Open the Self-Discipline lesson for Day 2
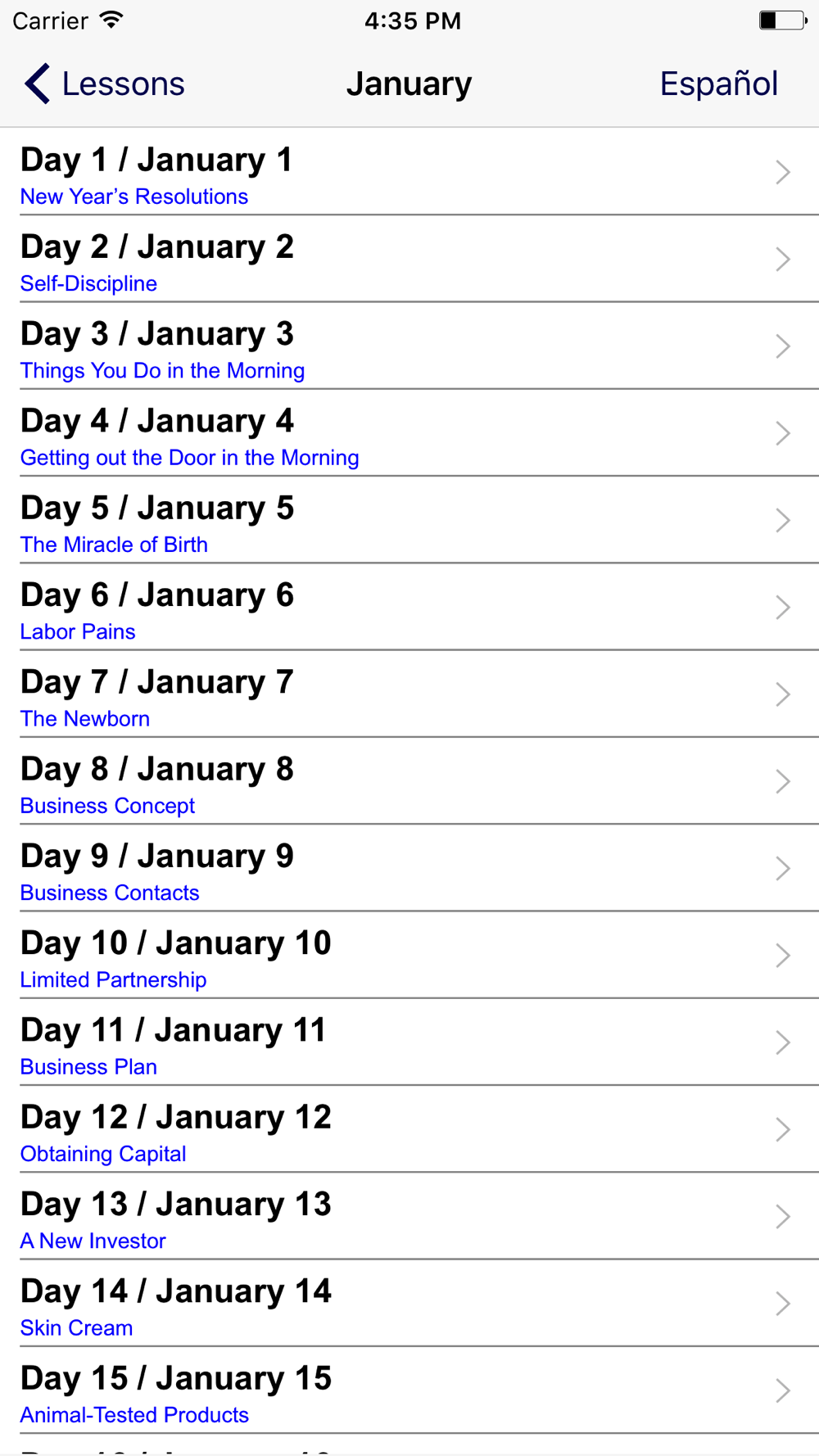The image size is (819, 1456). click(409, 259)
